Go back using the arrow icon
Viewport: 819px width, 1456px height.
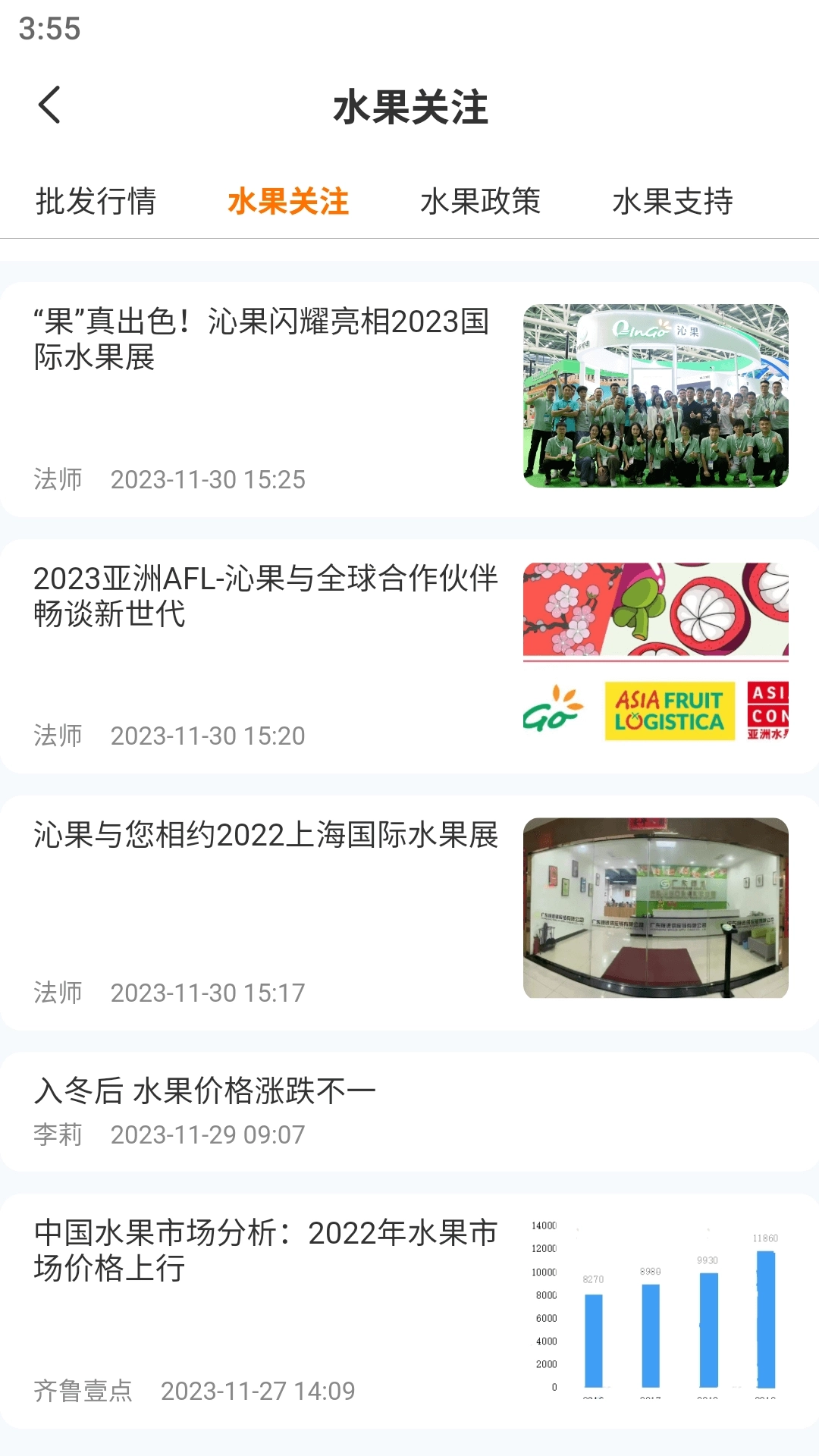[50, 105]
